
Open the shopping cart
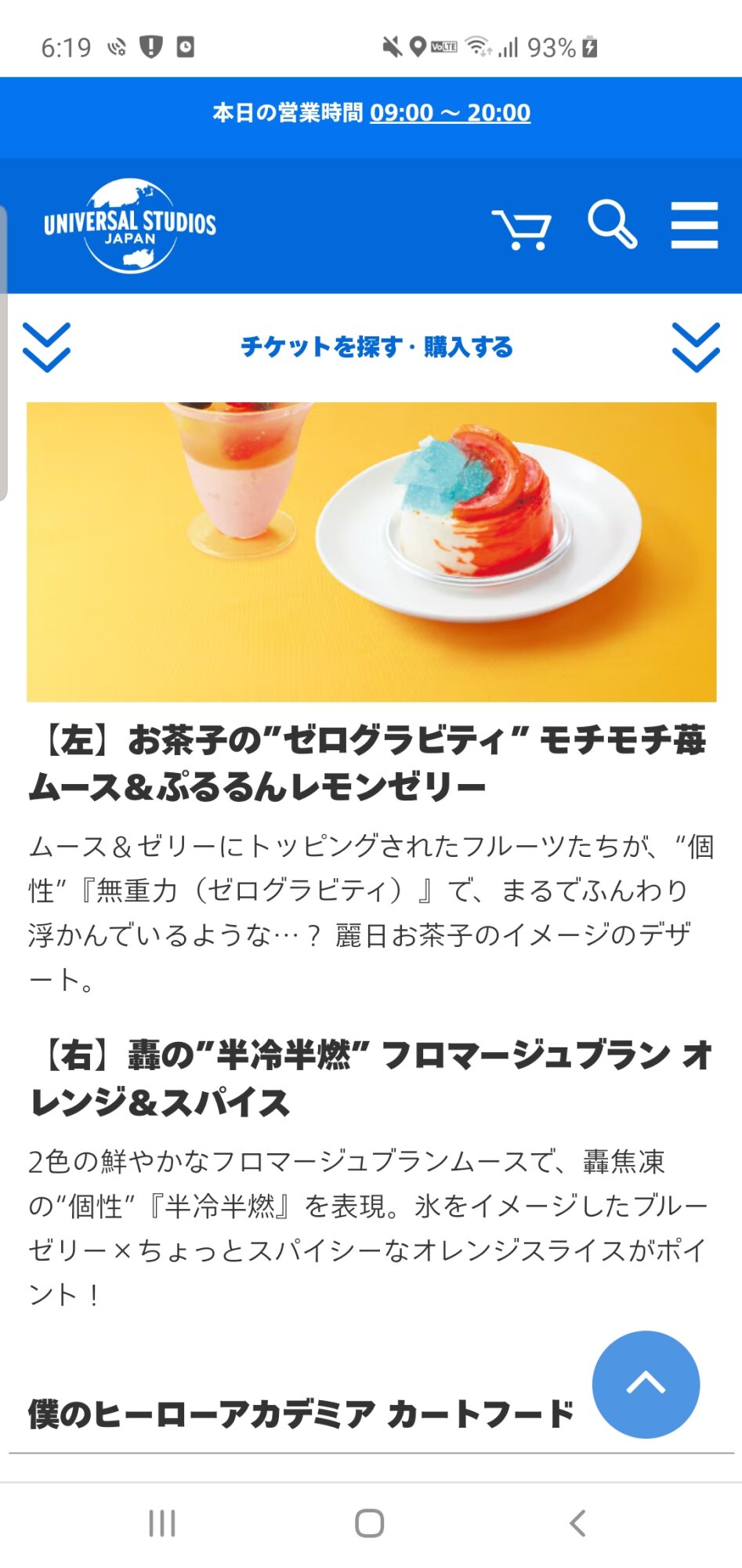[522, 228]
